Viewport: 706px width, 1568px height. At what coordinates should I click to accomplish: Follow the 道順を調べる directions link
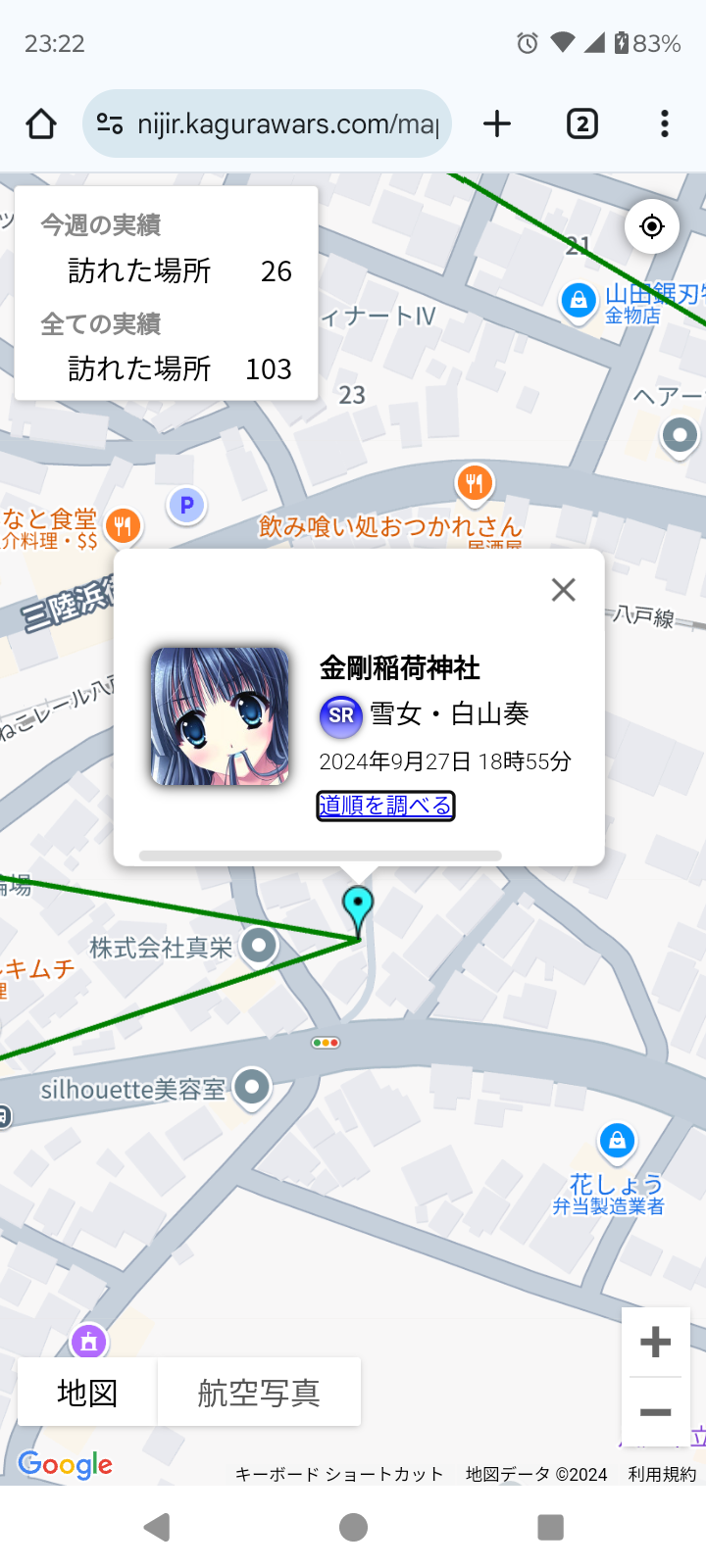[x=385, y=806]
